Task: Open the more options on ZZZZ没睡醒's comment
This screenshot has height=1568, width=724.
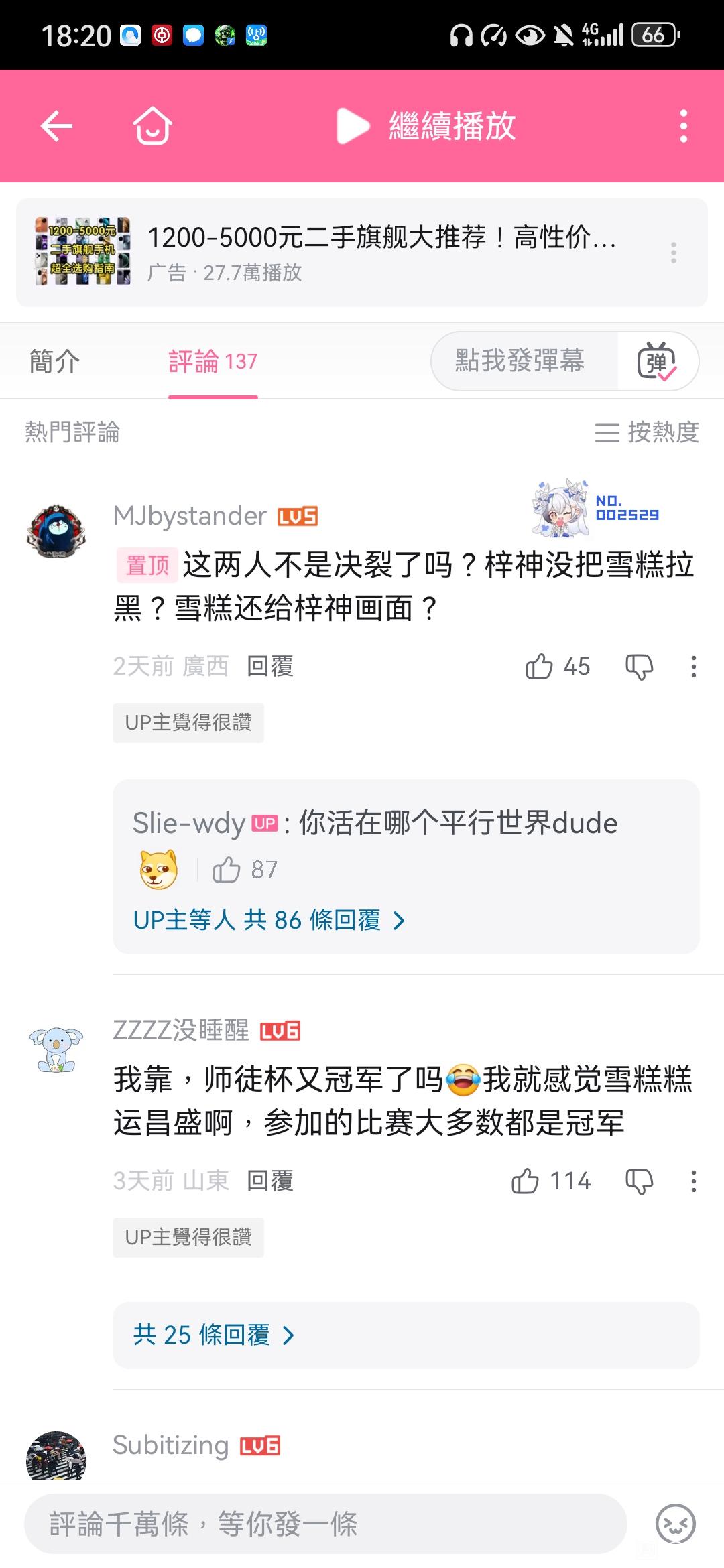Action: [693, 1181]
